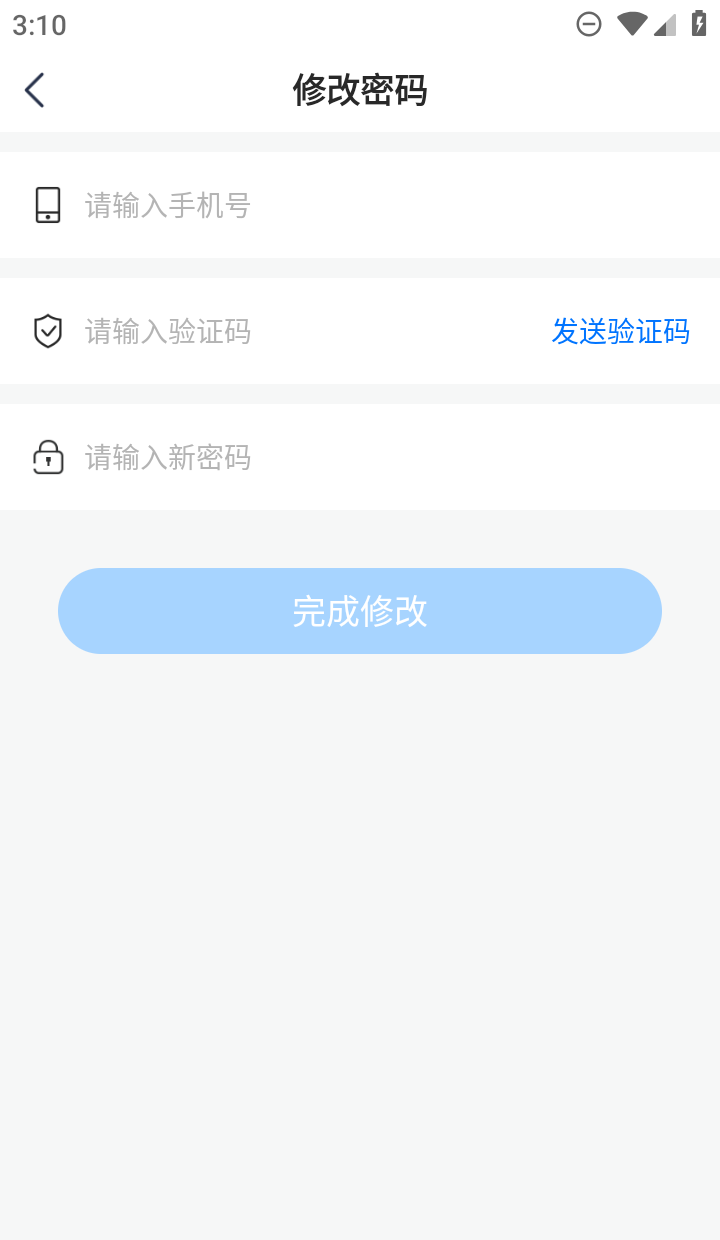720x1240 pixels.
Task: Tap the 完成修改 button
Action: click(360, 611)
